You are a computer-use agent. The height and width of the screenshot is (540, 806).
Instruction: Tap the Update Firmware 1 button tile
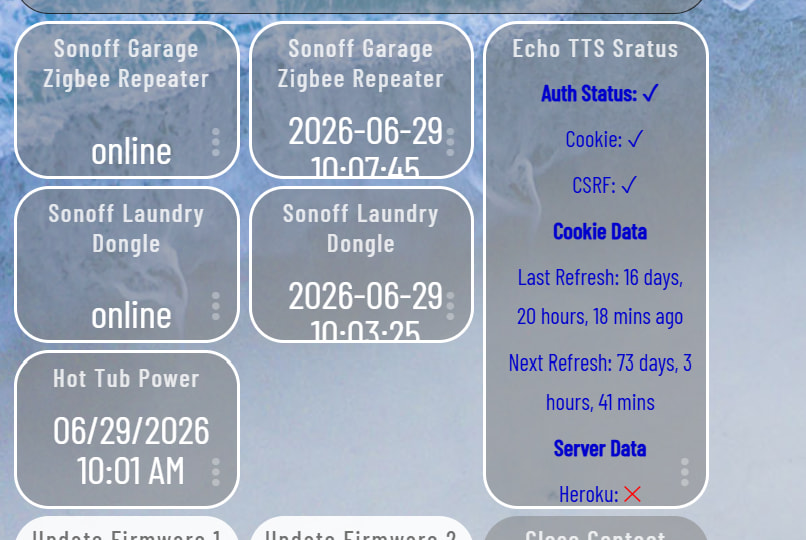[x=127, y=529]
